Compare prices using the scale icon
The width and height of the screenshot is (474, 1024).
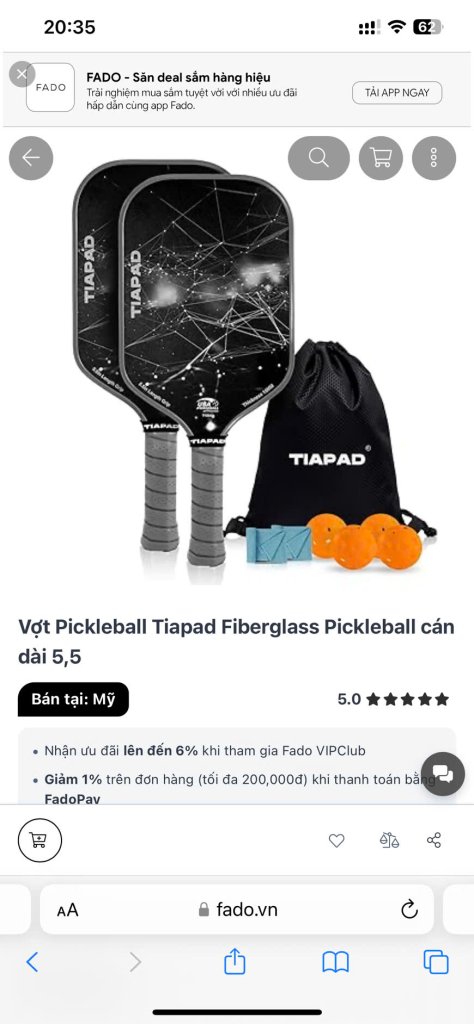tap(389, 840)
